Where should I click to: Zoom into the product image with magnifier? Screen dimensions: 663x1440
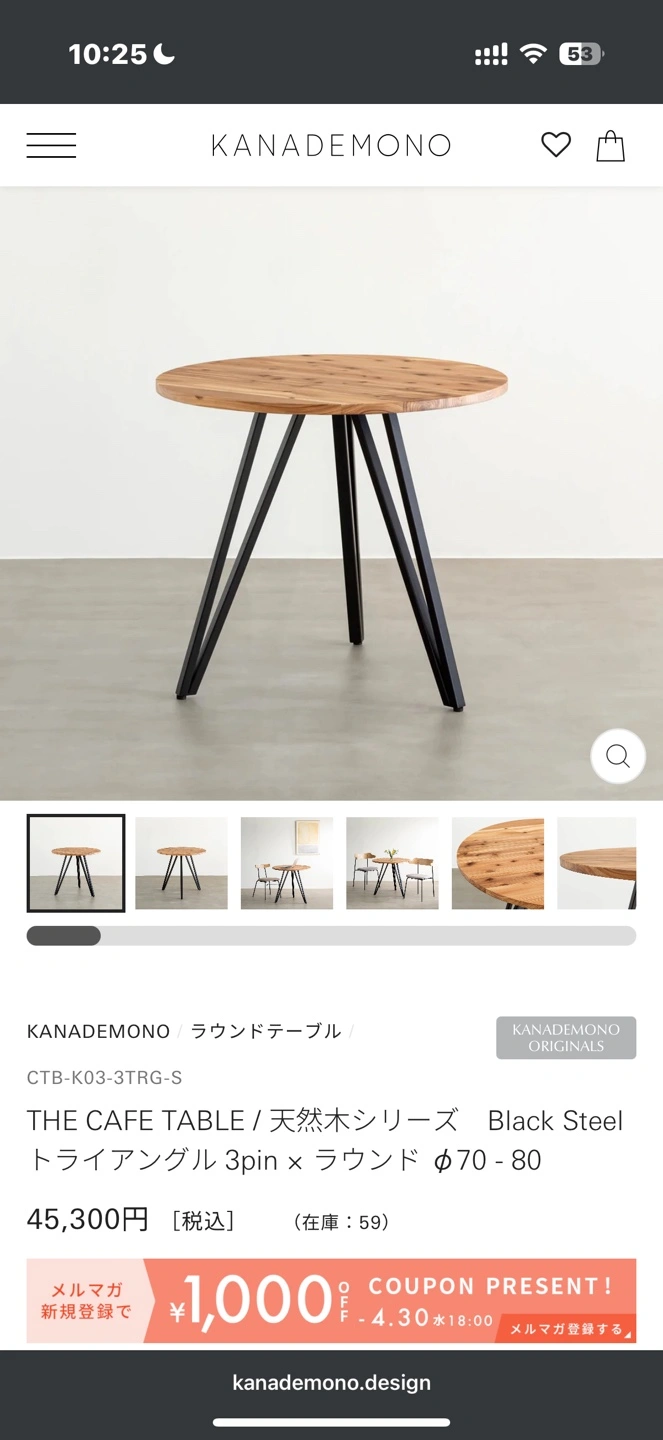click(617, 757)
